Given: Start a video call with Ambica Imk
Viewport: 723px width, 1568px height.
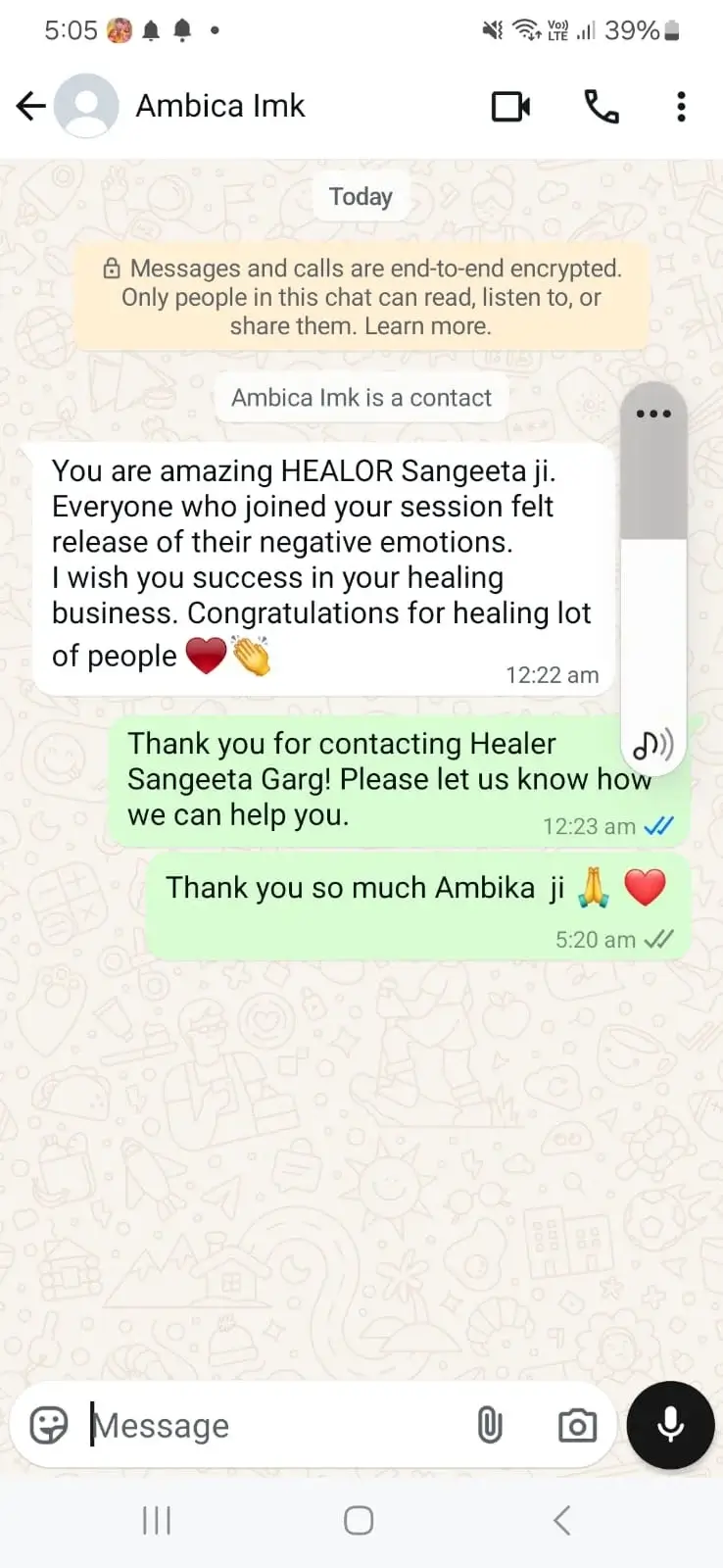Looking at the screenshot, I should [x=510, y=106].
